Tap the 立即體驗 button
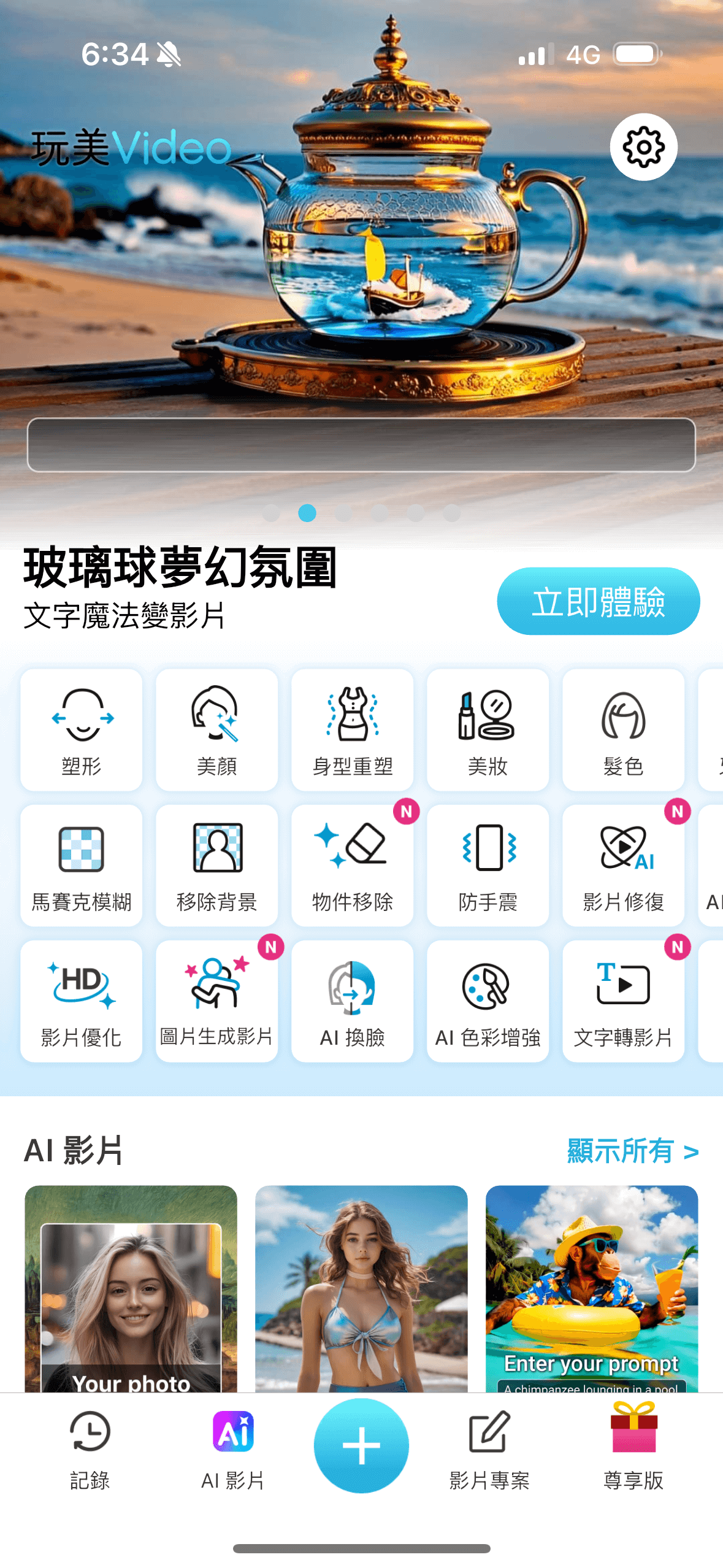723x1568 pixels. point(598,601)
